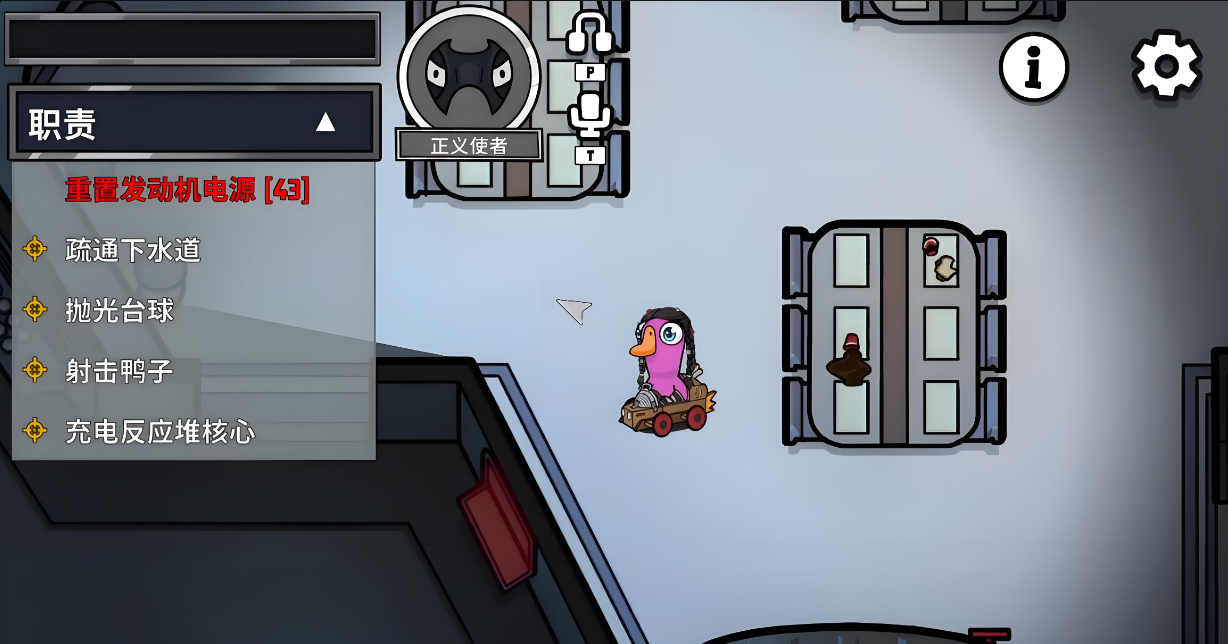This screenshot has width=1228, height=644.
Task: Select the 充电反应堆核心 task
Action: click(159, 431)
